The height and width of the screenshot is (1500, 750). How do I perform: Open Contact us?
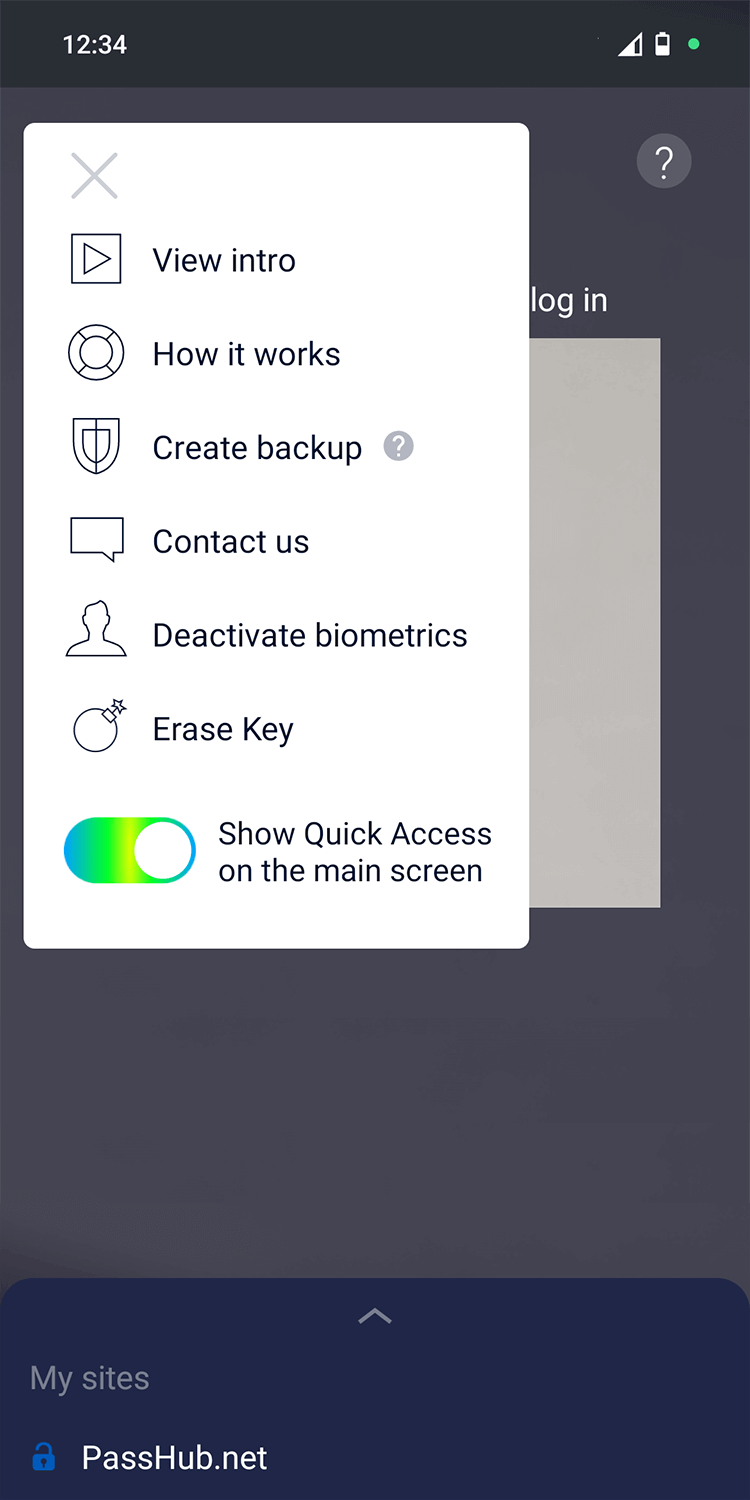230,541
